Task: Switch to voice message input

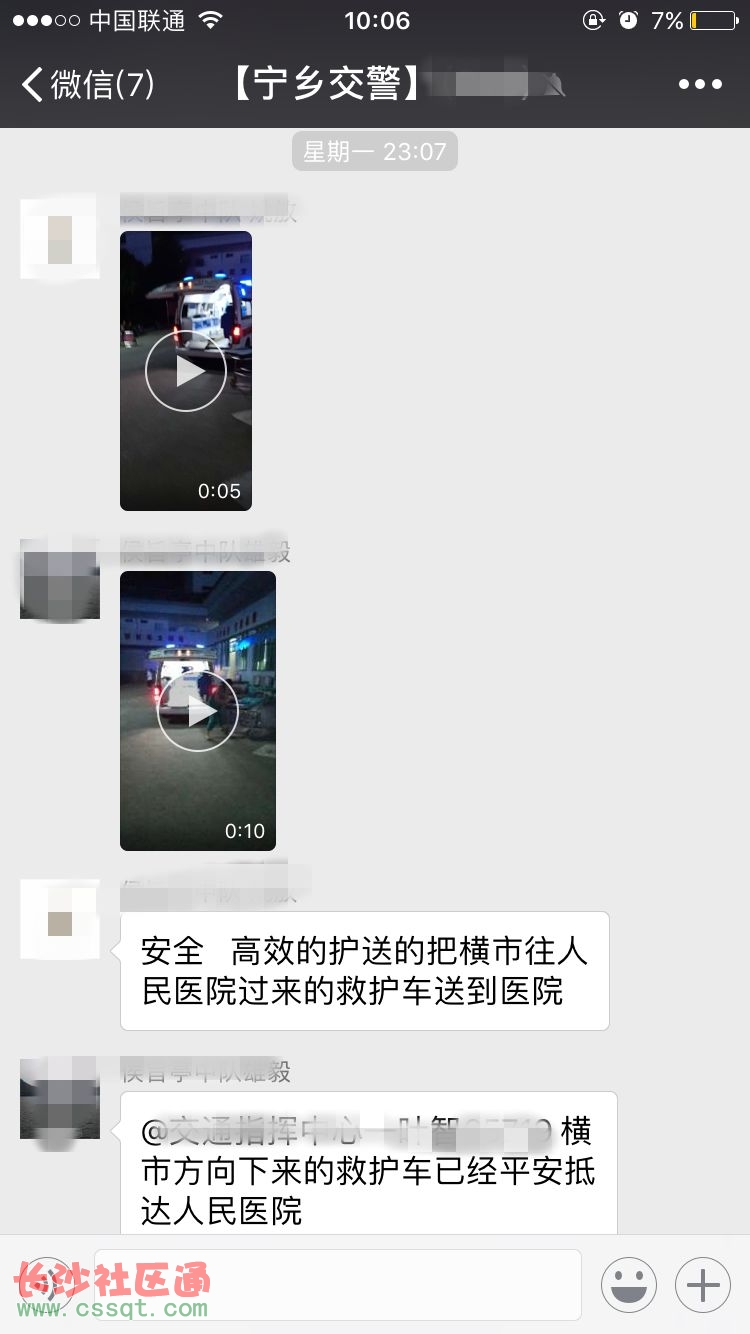Action: coord(46,1285)
